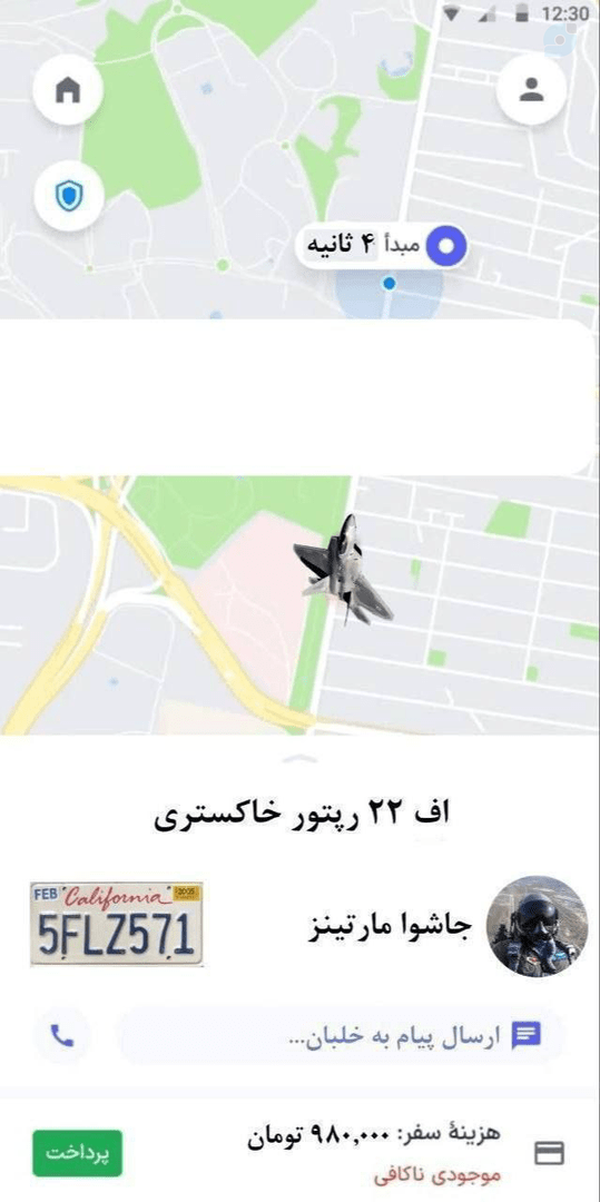Tap the home icon button
This screenshot has height=1202, width=600.
pyautogui.click(x=68, y=90)
